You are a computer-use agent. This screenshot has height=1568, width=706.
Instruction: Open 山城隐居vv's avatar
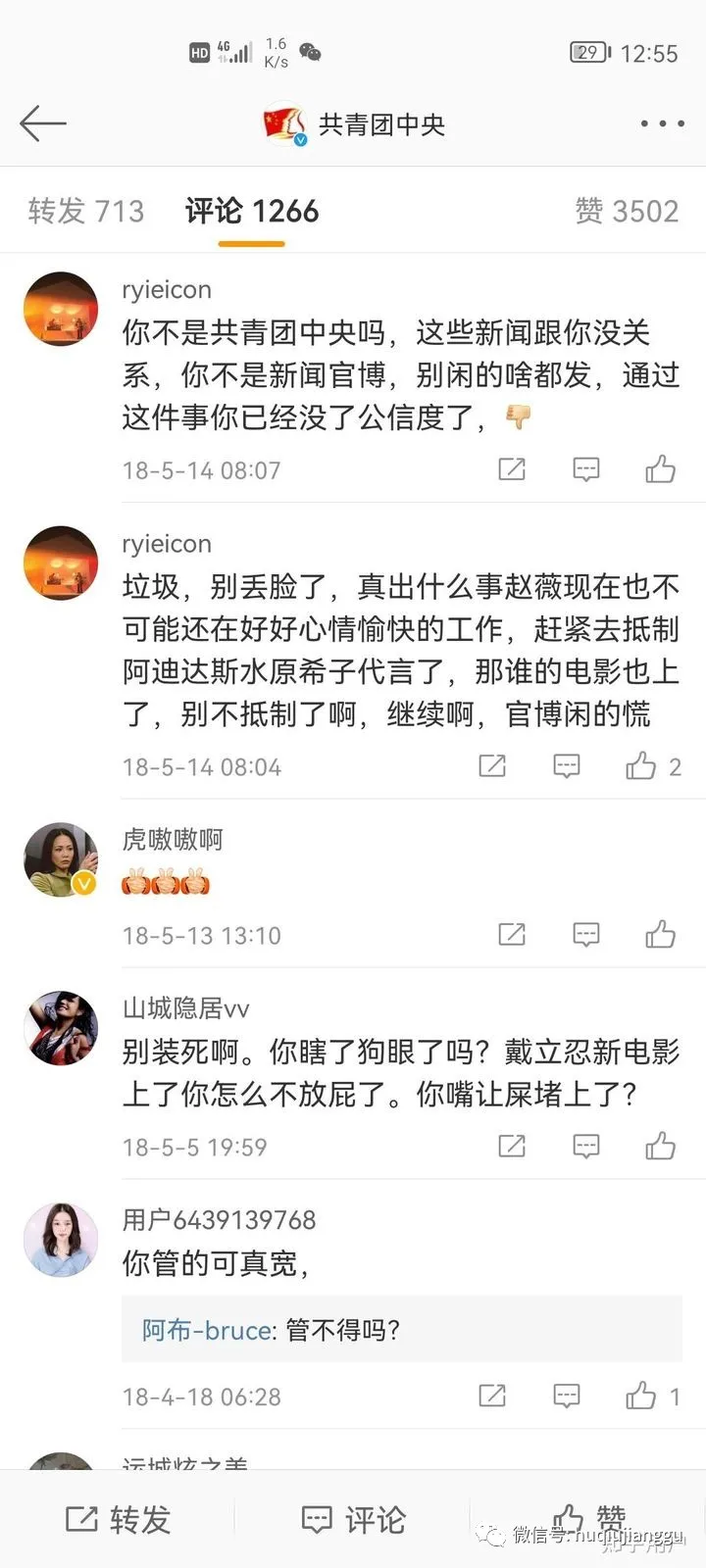coord(61,1028)
